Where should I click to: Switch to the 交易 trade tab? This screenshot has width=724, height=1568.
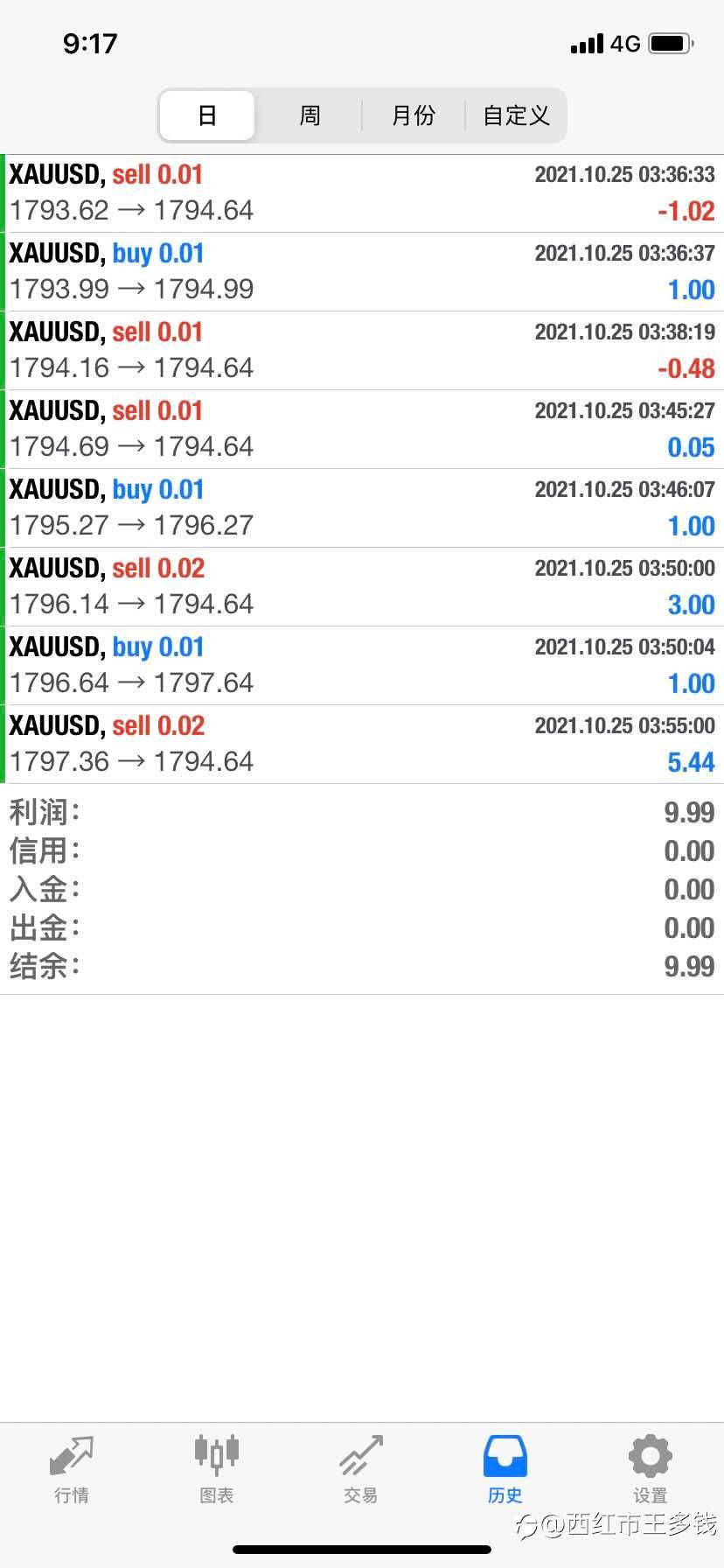[361, 1470]
